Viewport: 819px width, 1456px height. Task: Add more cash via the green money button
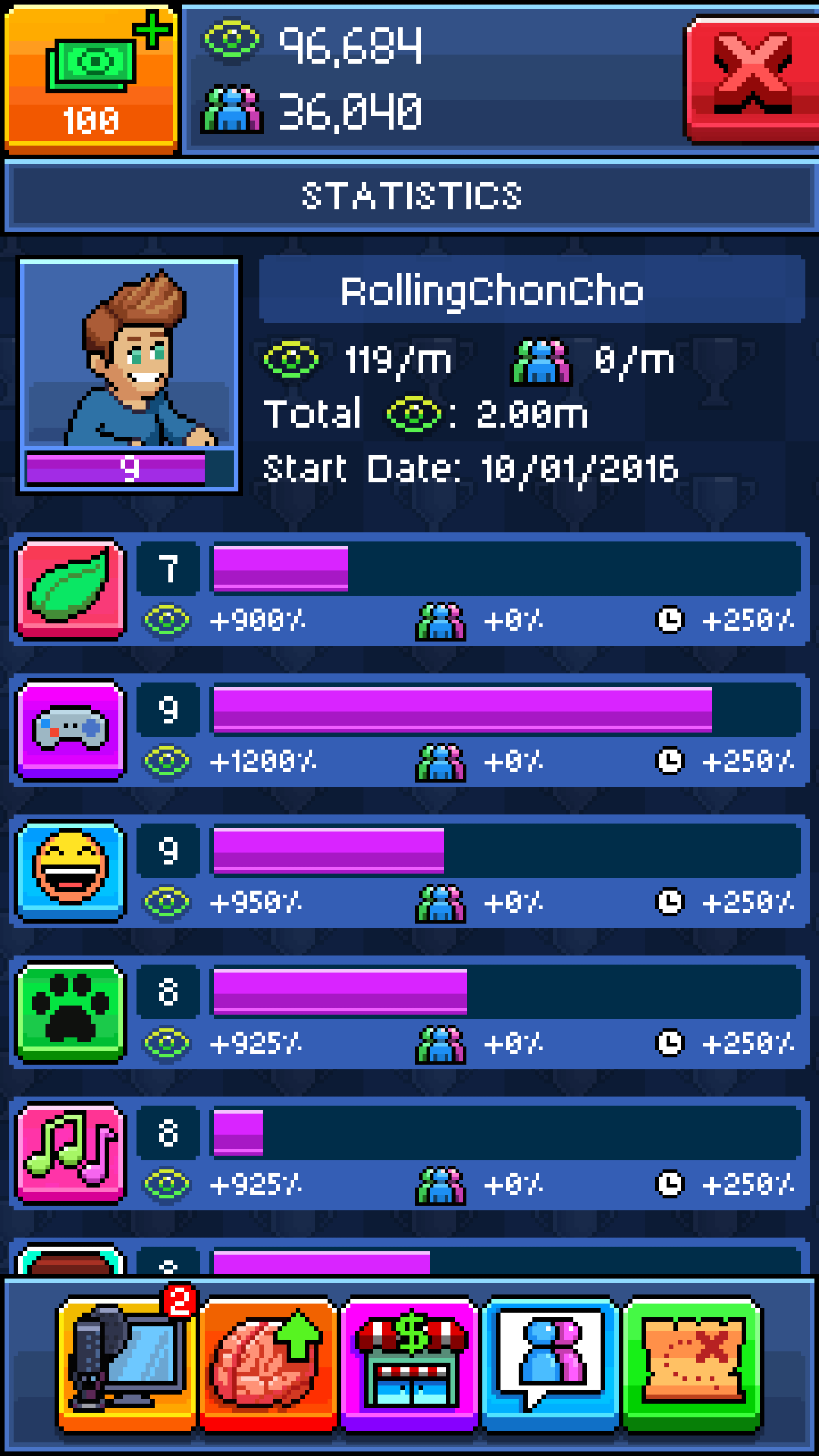[x=91, y=80]
